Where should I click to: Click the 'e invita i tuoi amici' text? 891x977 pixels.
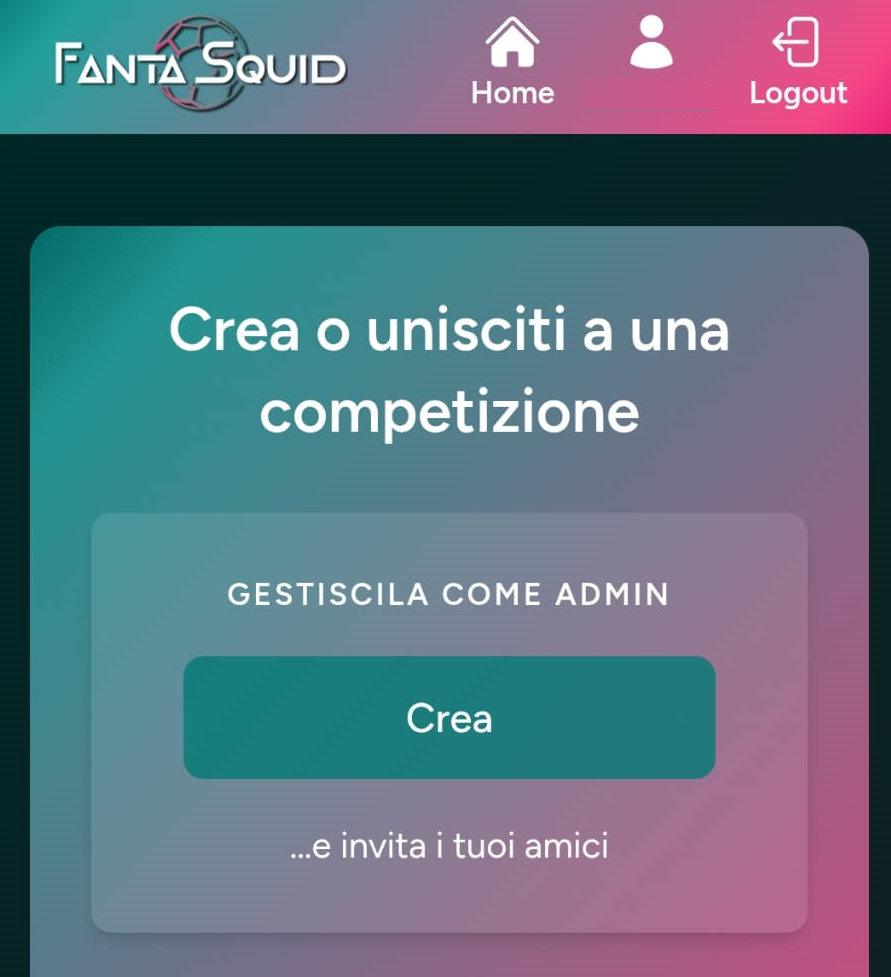[449, 845]
